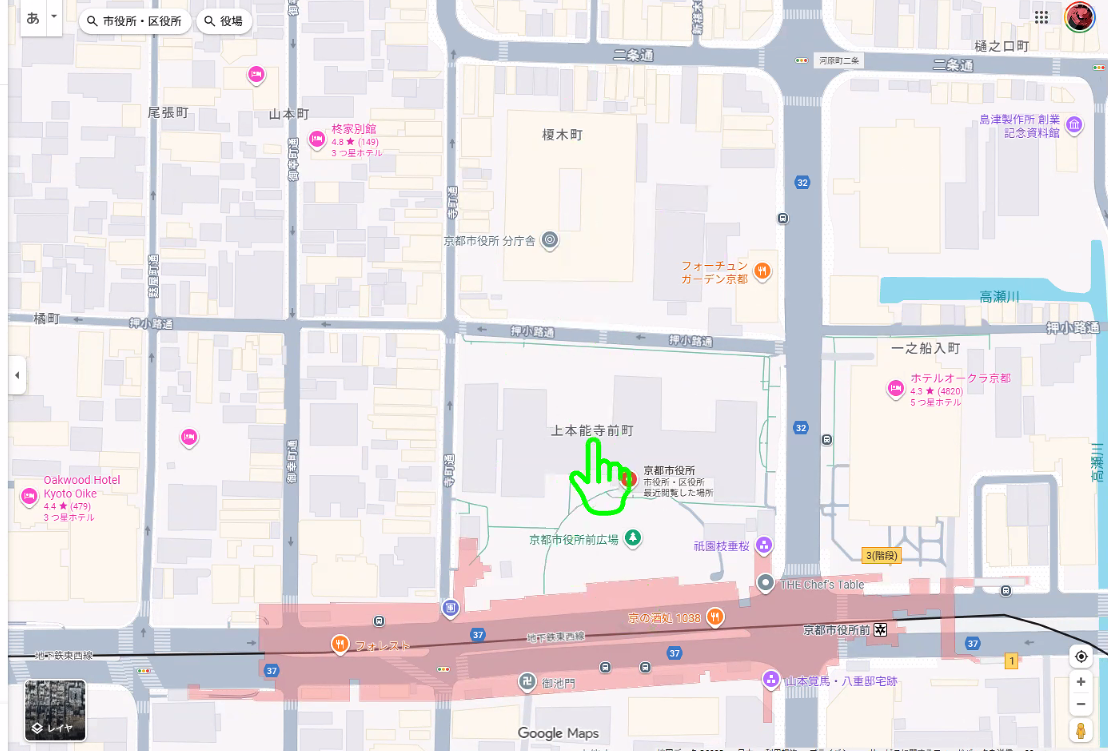Open the レイヤ layers switcher
Viewport: 1108px width, 751px height.
point(55,710)
